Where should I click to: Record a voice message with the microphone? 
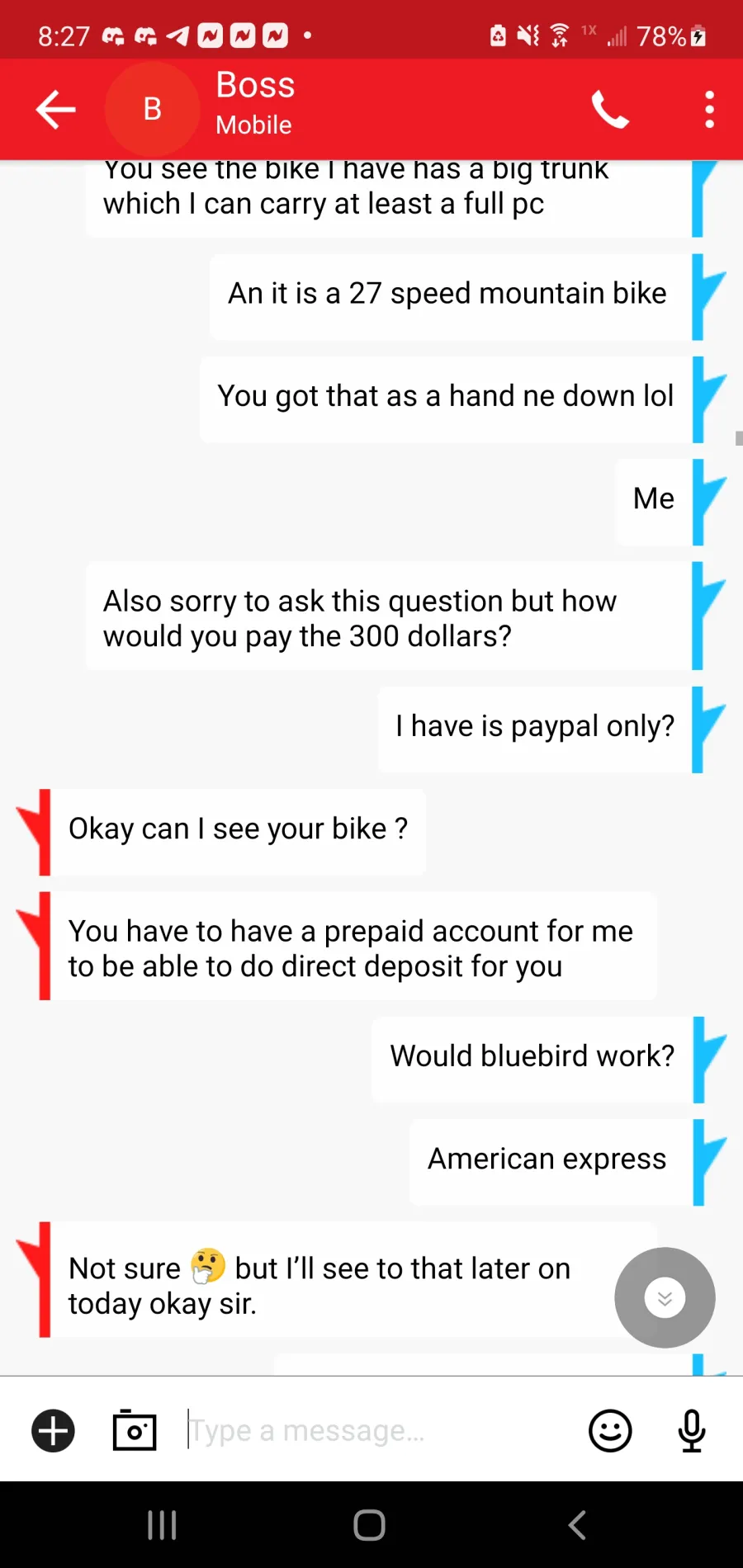tap(692, 1430)
